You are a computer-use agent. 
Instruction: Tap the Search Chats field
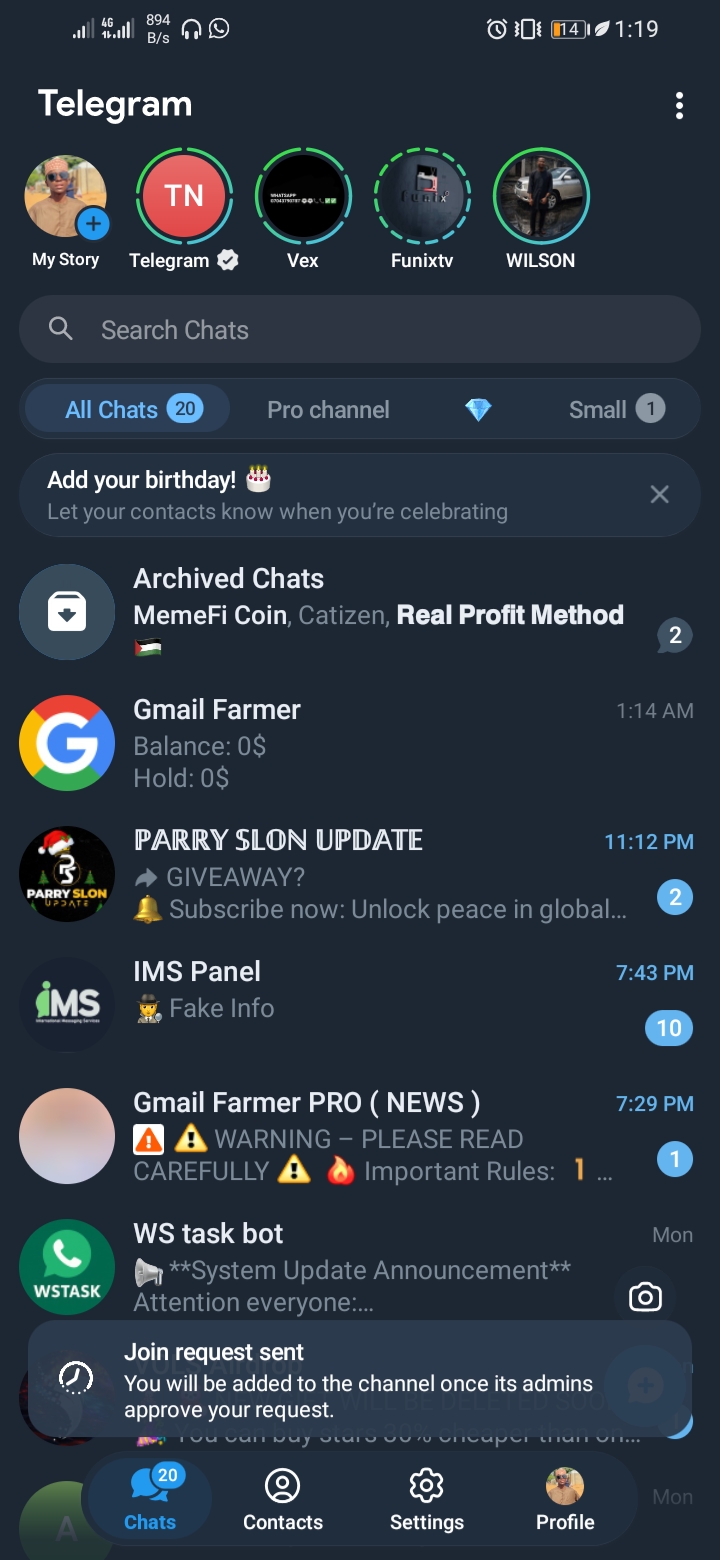(360, 330)
